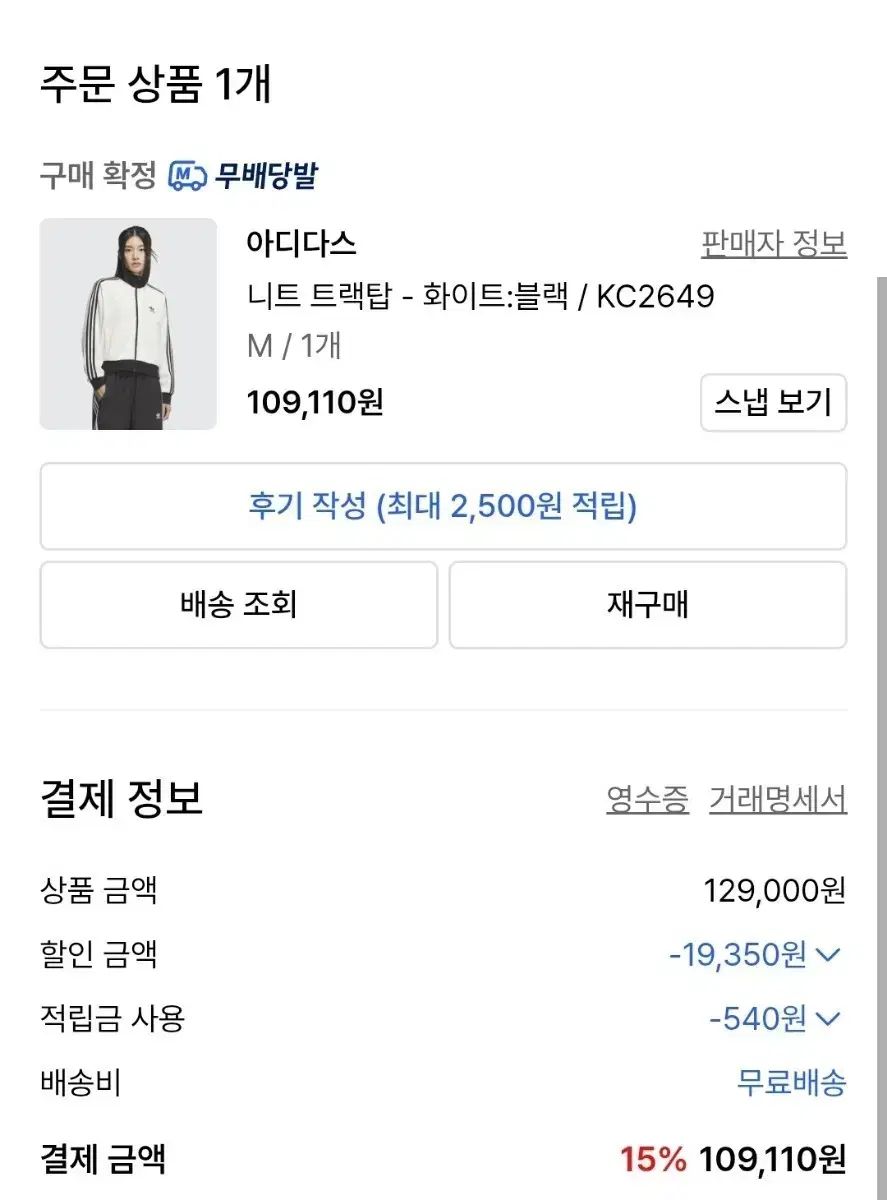This screenshot has width=887, height=1200.
Task: Open 판매자 정보 link
Action: (773, 244)
